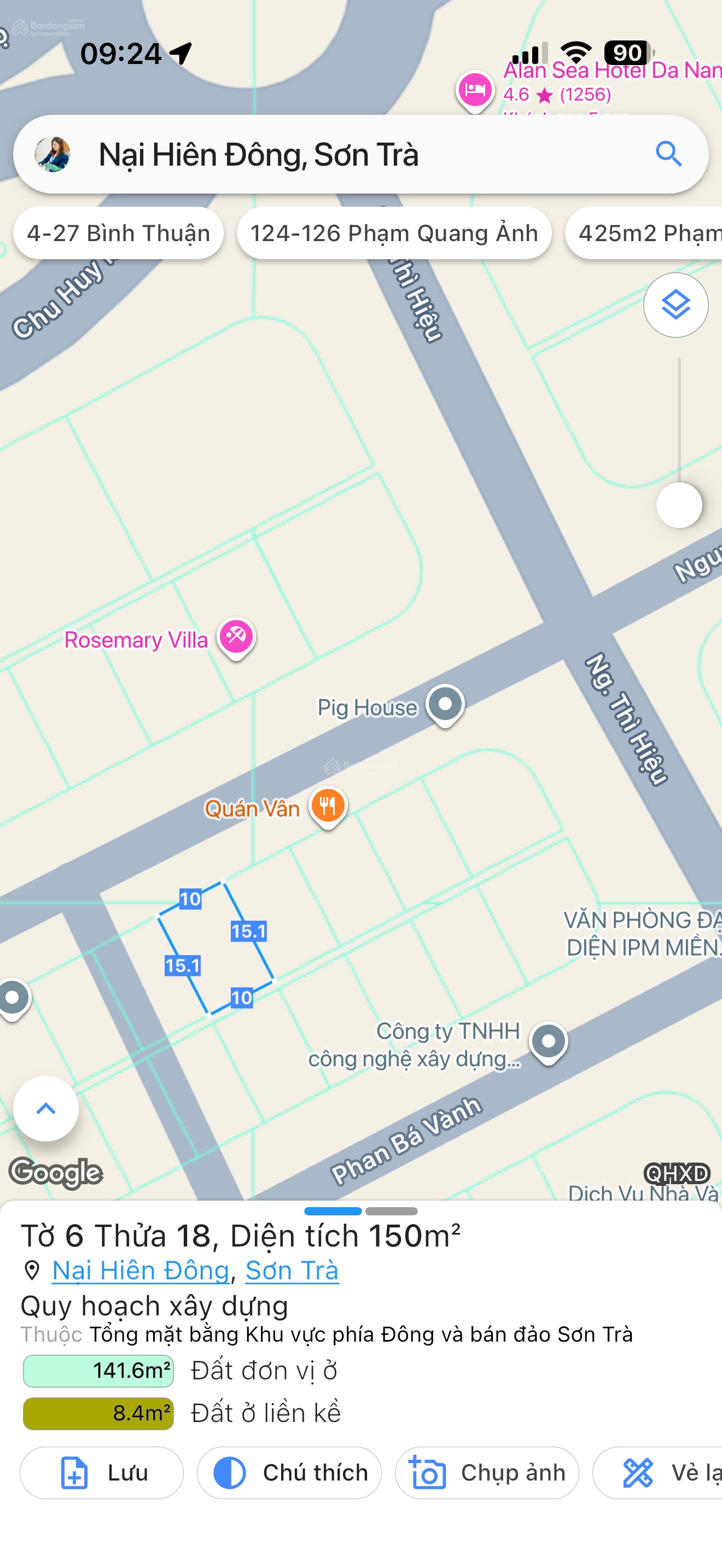Image resolution: width=722 pixels, height=1568 pixels.
Task: Select the Pig House map pin
Action: 445,705
